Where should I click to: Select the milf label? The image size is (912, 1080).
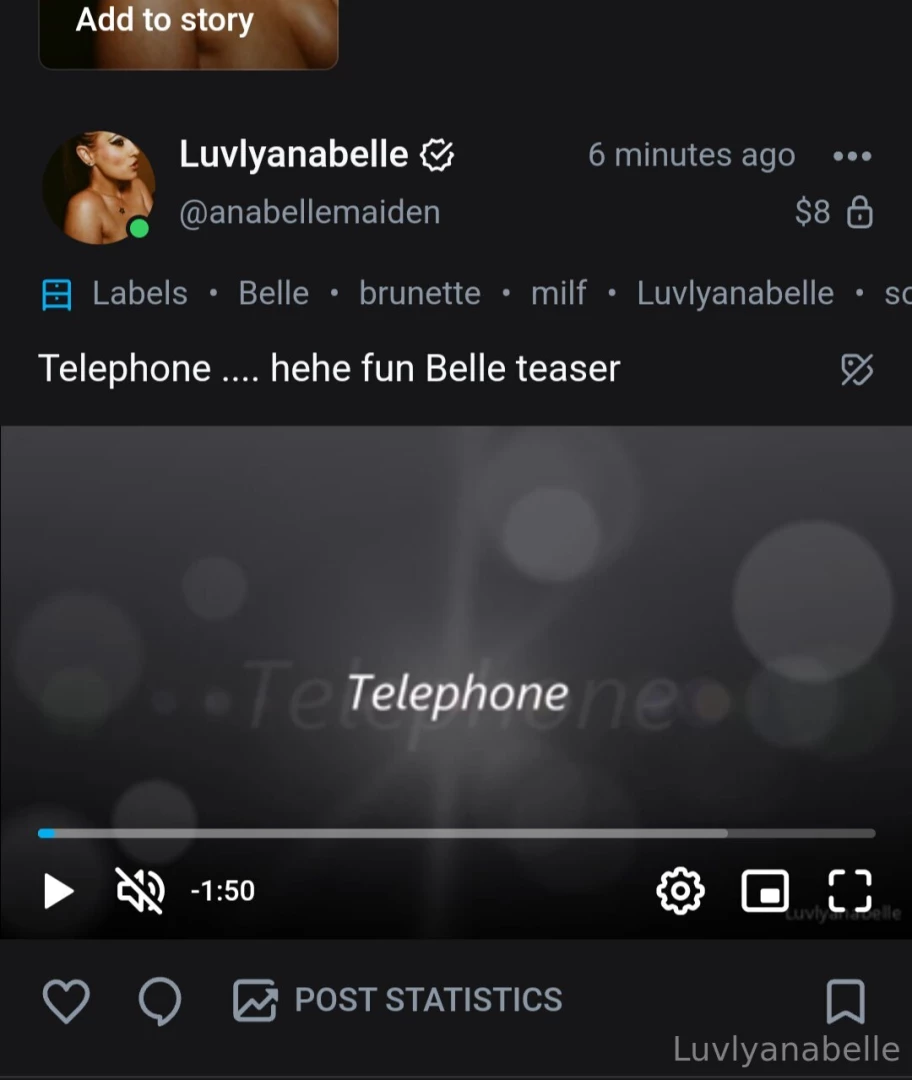click(x=558, y=293)
